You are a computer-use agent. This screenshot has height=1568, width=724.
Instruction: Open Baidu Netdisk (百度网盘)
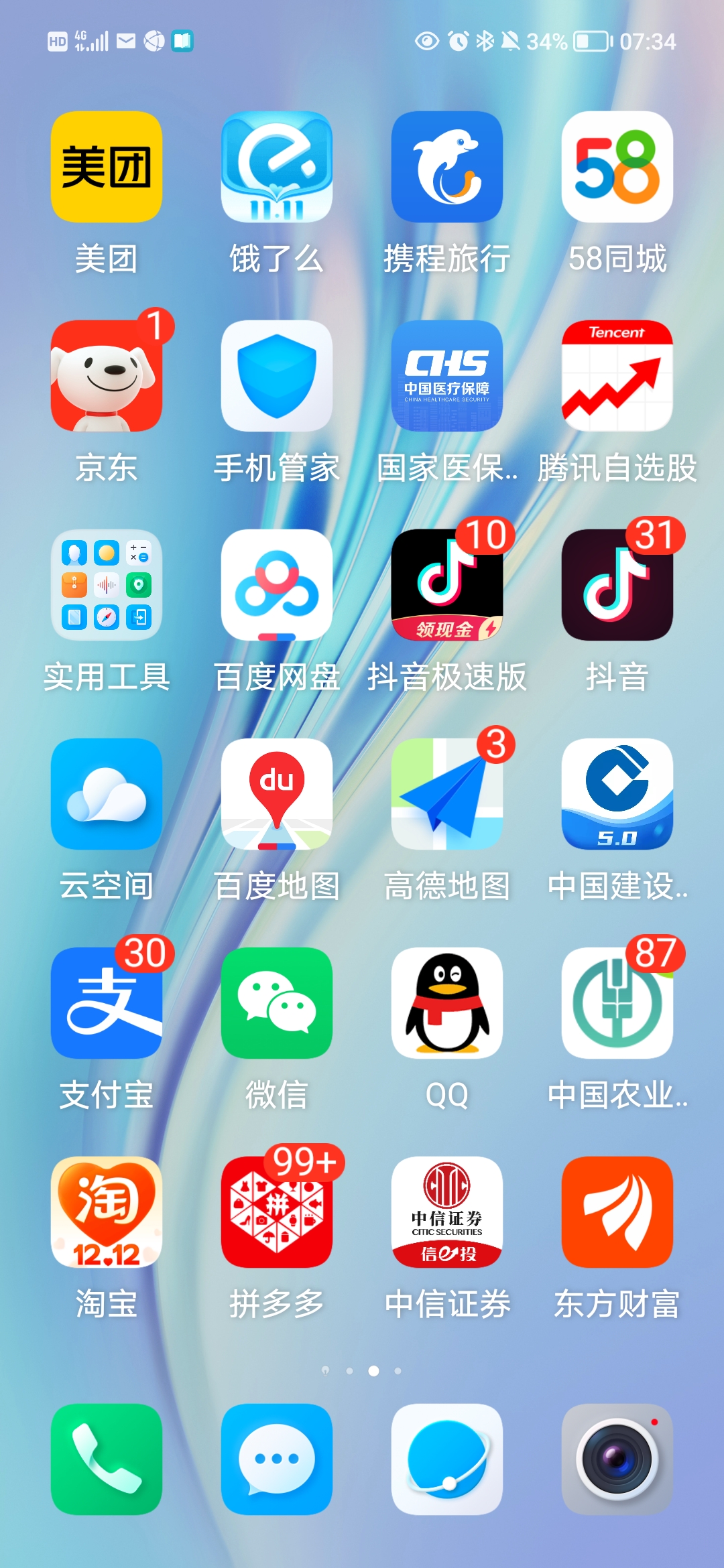pyautogui.click(x=277, y=585)
